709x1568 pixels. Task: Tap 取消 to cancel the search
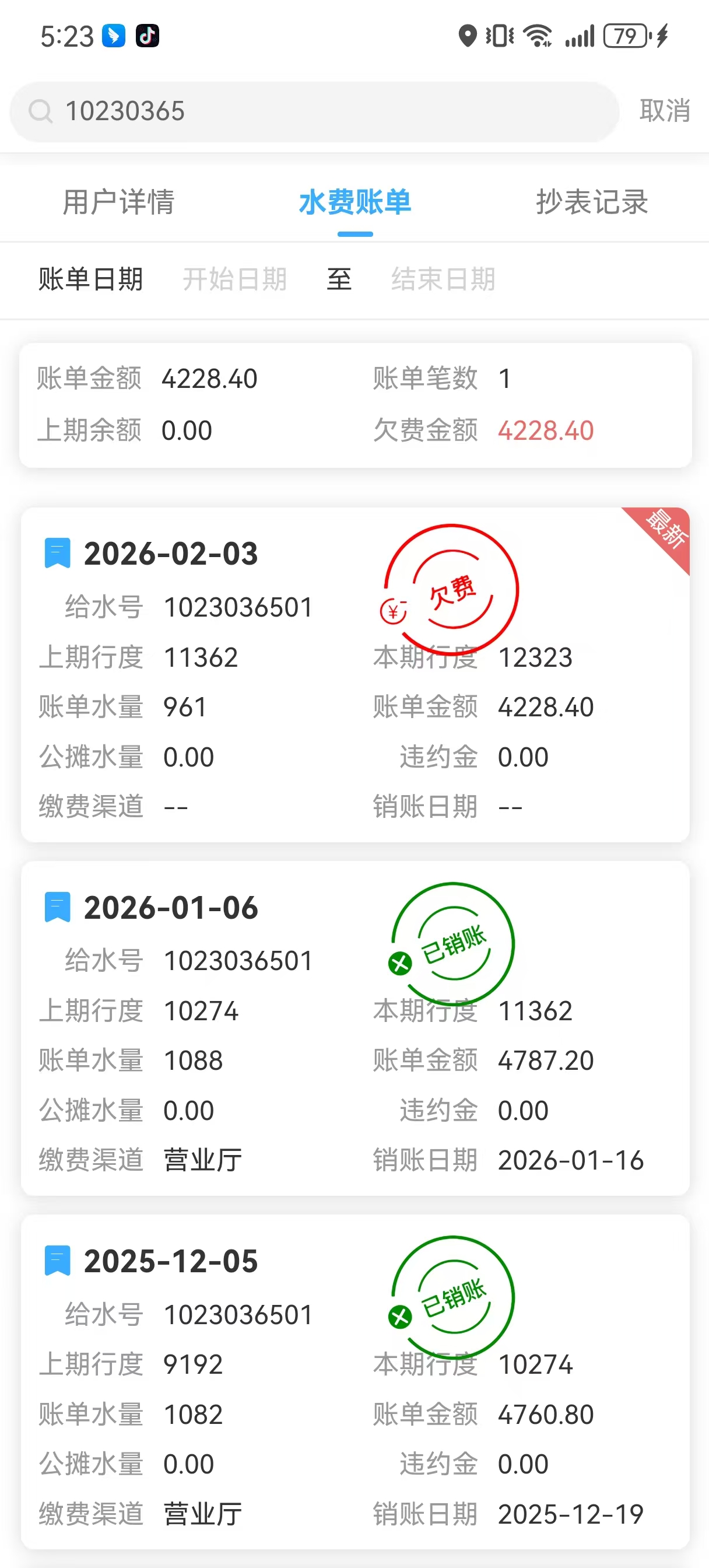coord(664,111)
